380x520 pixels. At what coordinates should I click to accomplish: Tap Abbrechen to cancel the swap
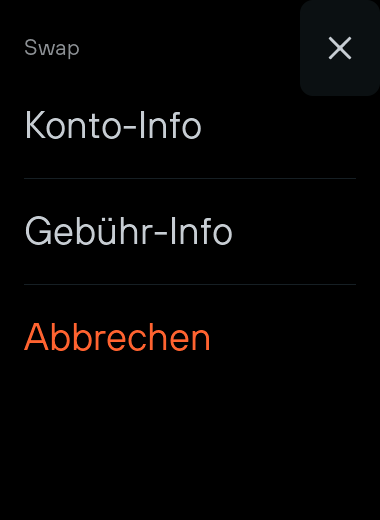click(x=190, y=337)
